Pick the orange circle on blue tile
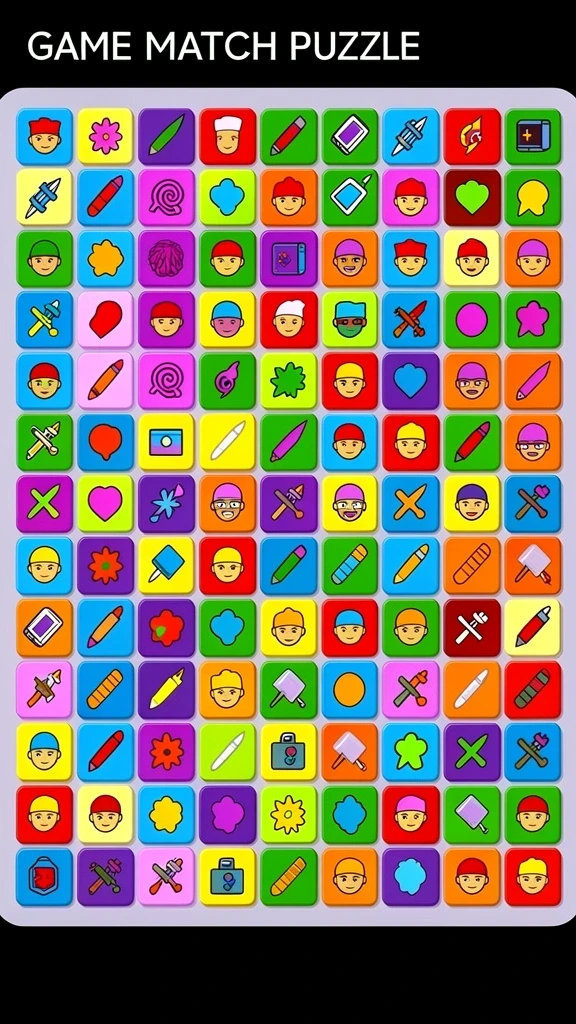 (x=349, y=689)
